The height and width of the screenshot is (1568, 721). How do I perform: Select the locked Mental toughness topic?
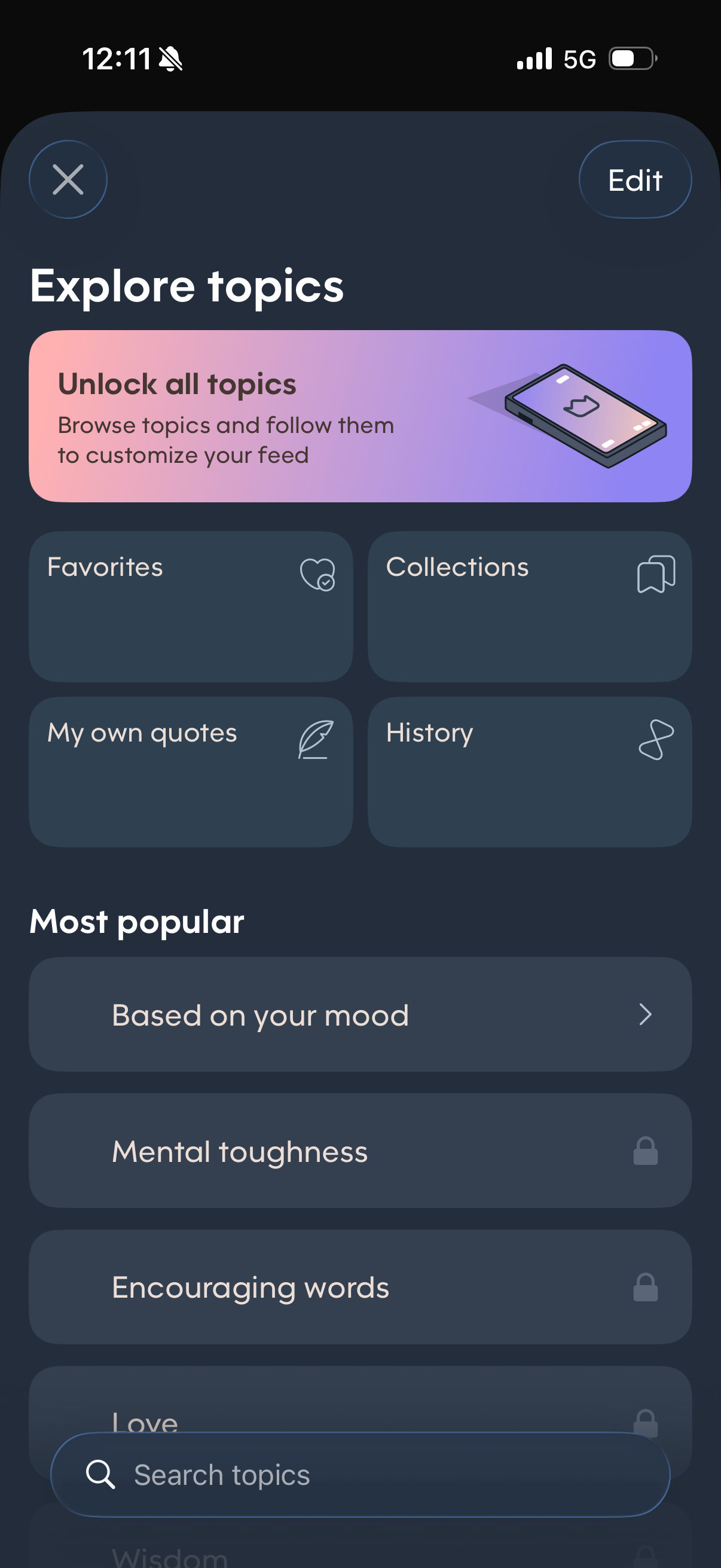[360, 1151]
